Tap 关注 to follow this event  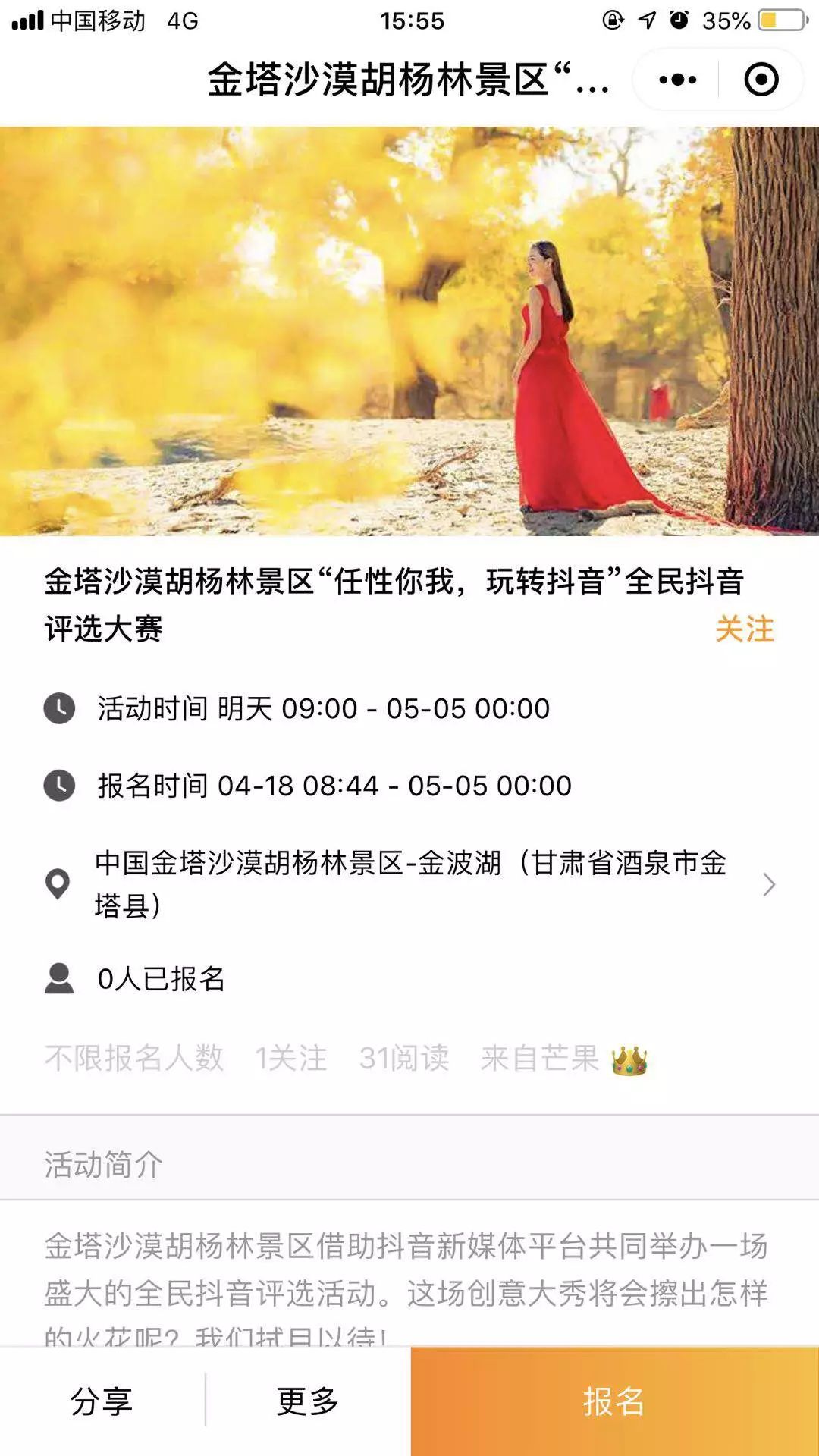coord(744,629)
